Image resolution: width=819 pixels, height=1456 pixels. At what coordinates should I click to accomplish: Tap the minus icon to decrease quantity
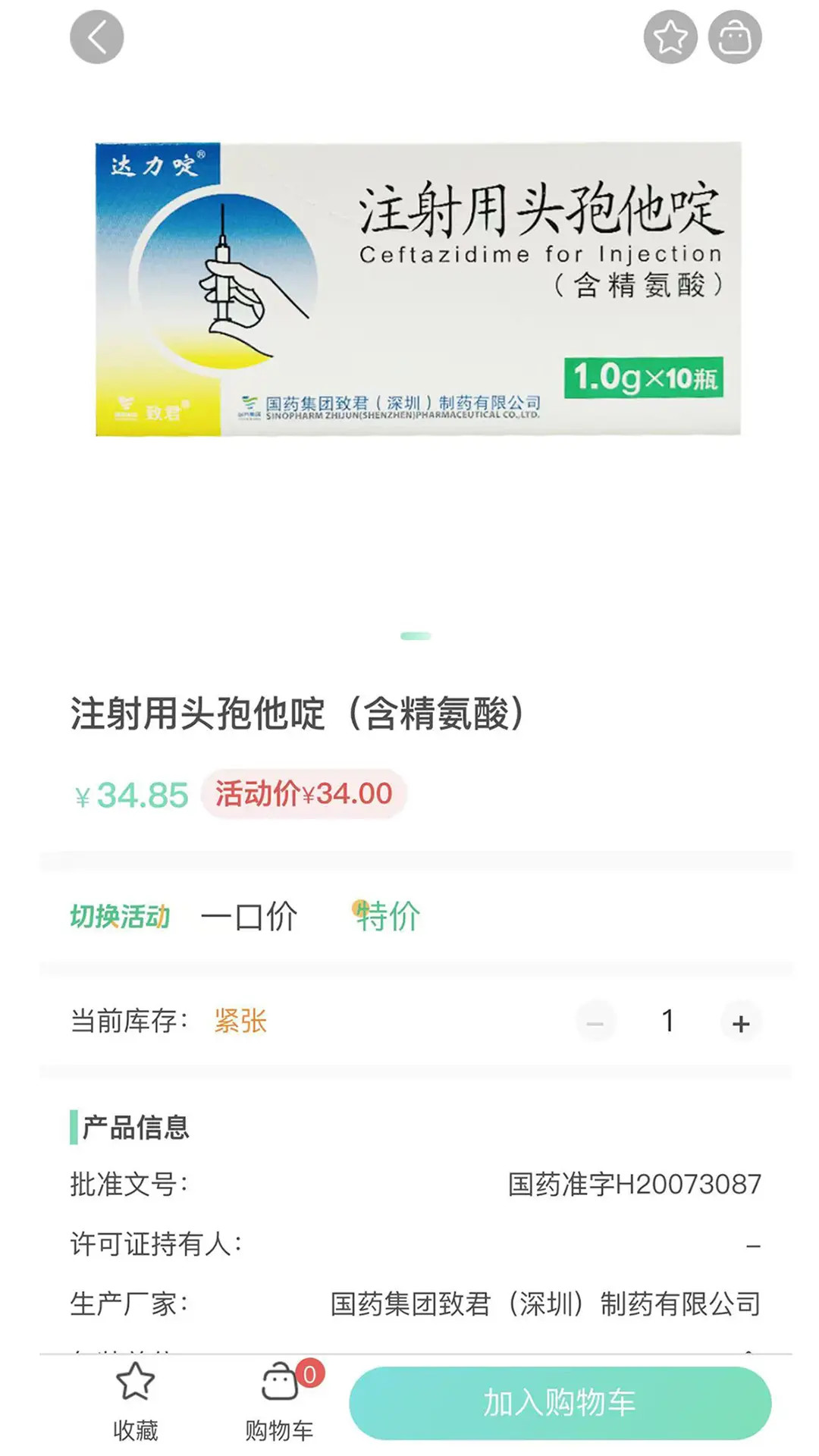coord(596,1021)
